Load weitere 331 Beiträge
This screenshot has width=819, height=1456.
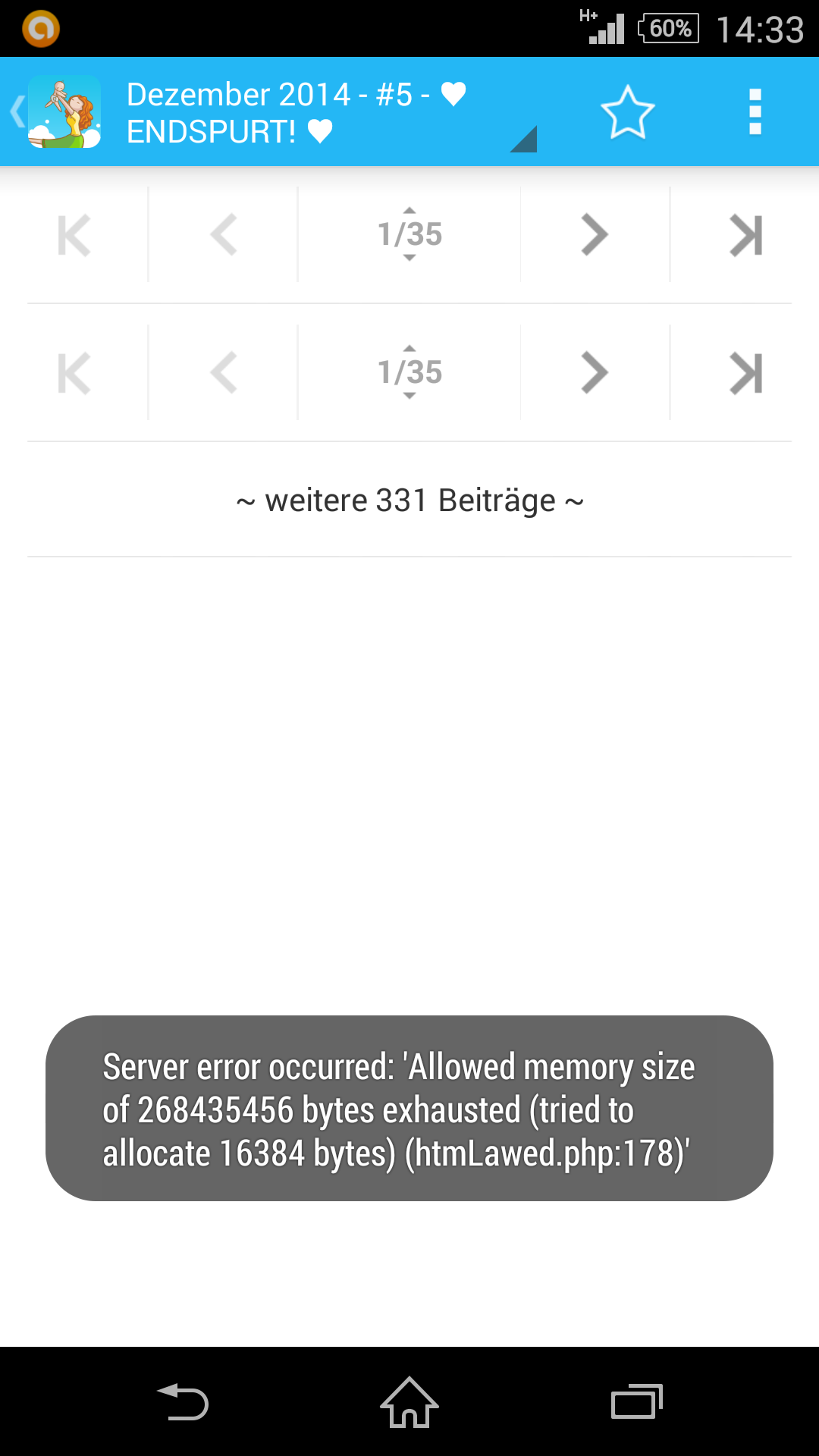tap(409, 500)
